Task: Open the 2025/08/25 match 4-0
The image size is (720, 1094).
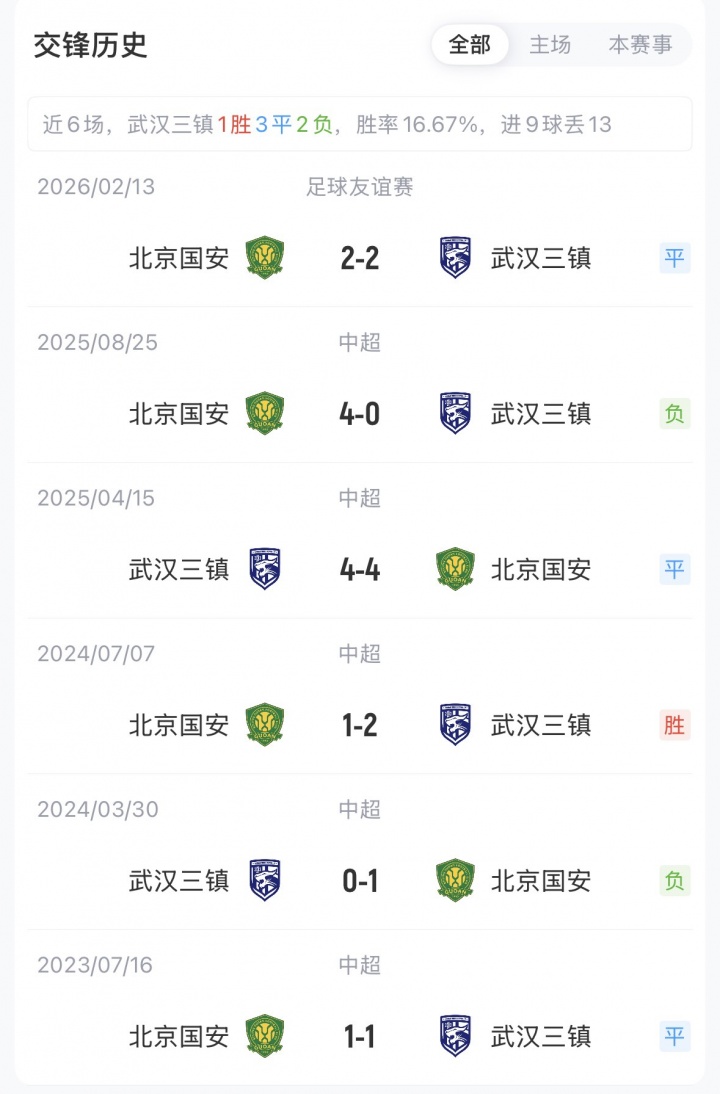Action: coord(360,413)
